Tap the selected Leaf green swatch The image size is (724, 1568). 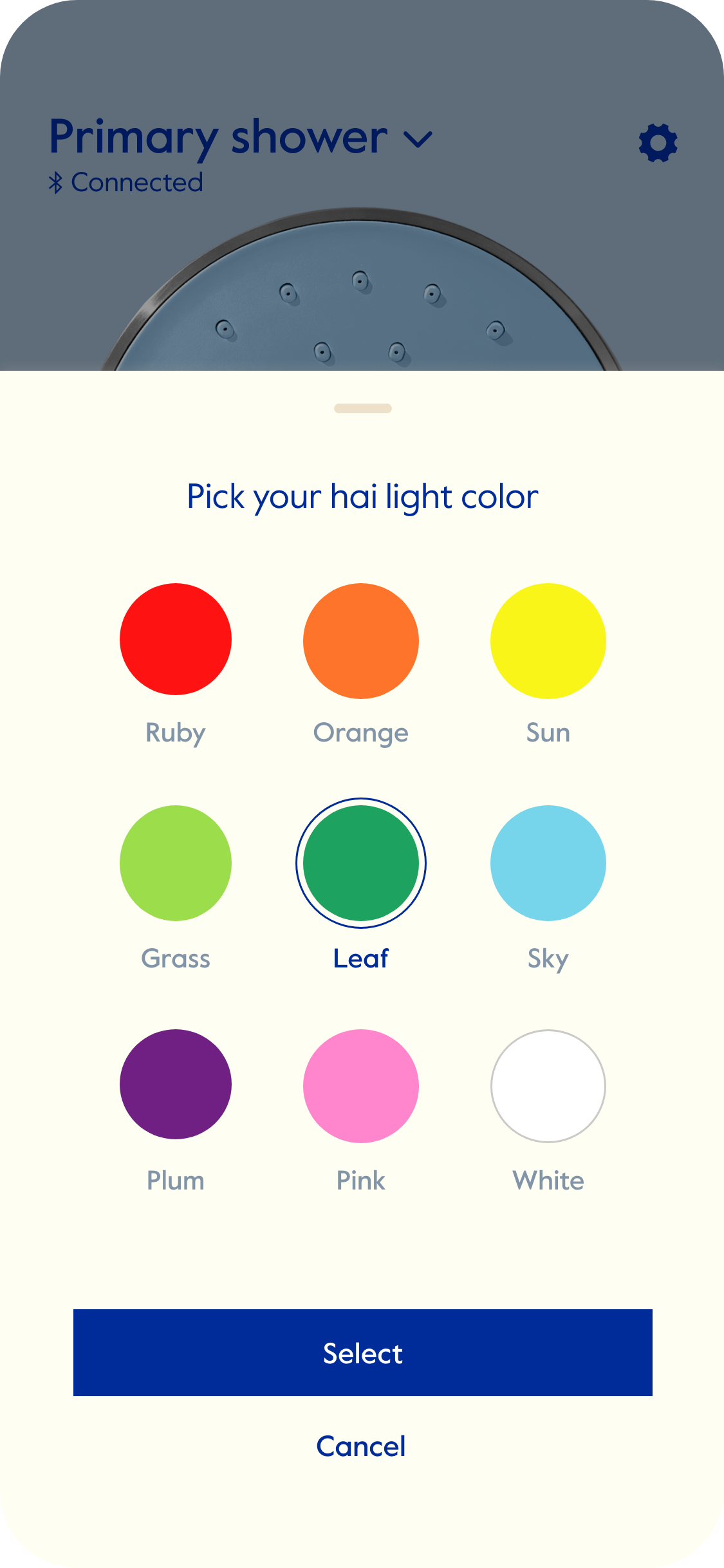pyautogui.click(x=361, y=863)
